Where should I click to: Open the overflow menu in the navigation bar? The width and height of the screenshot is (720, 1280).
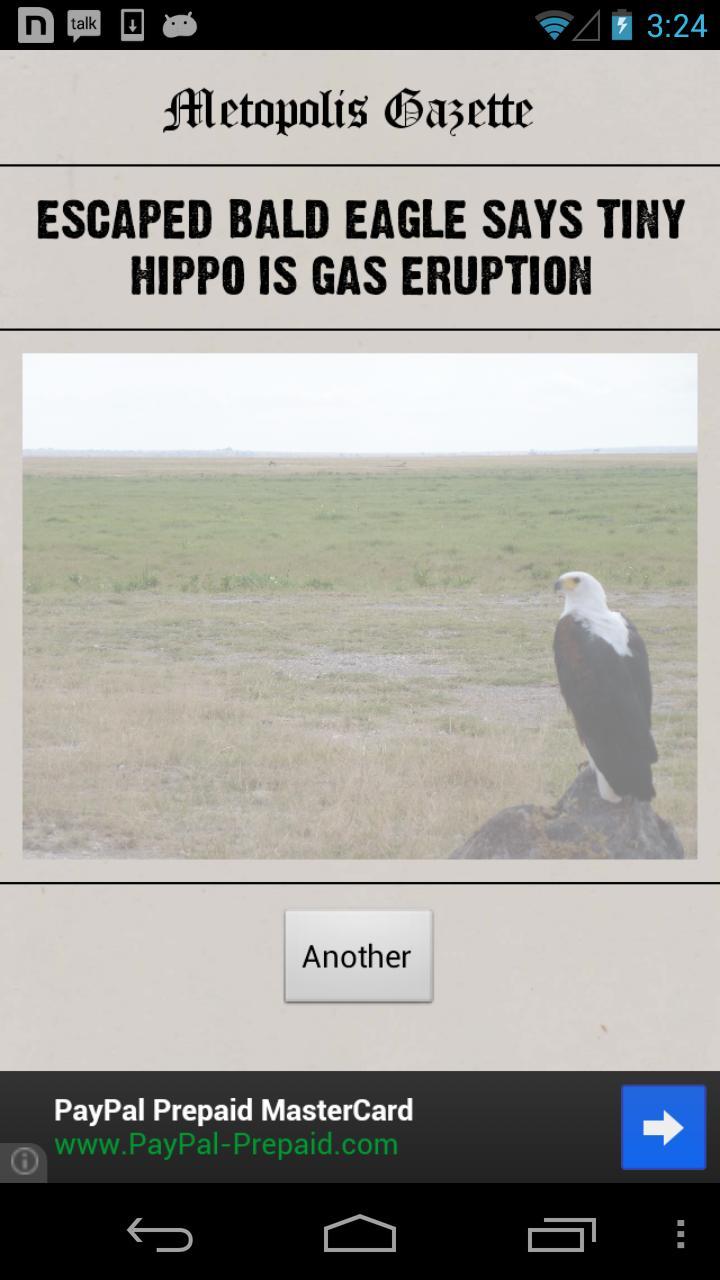tap(680, 1235)
